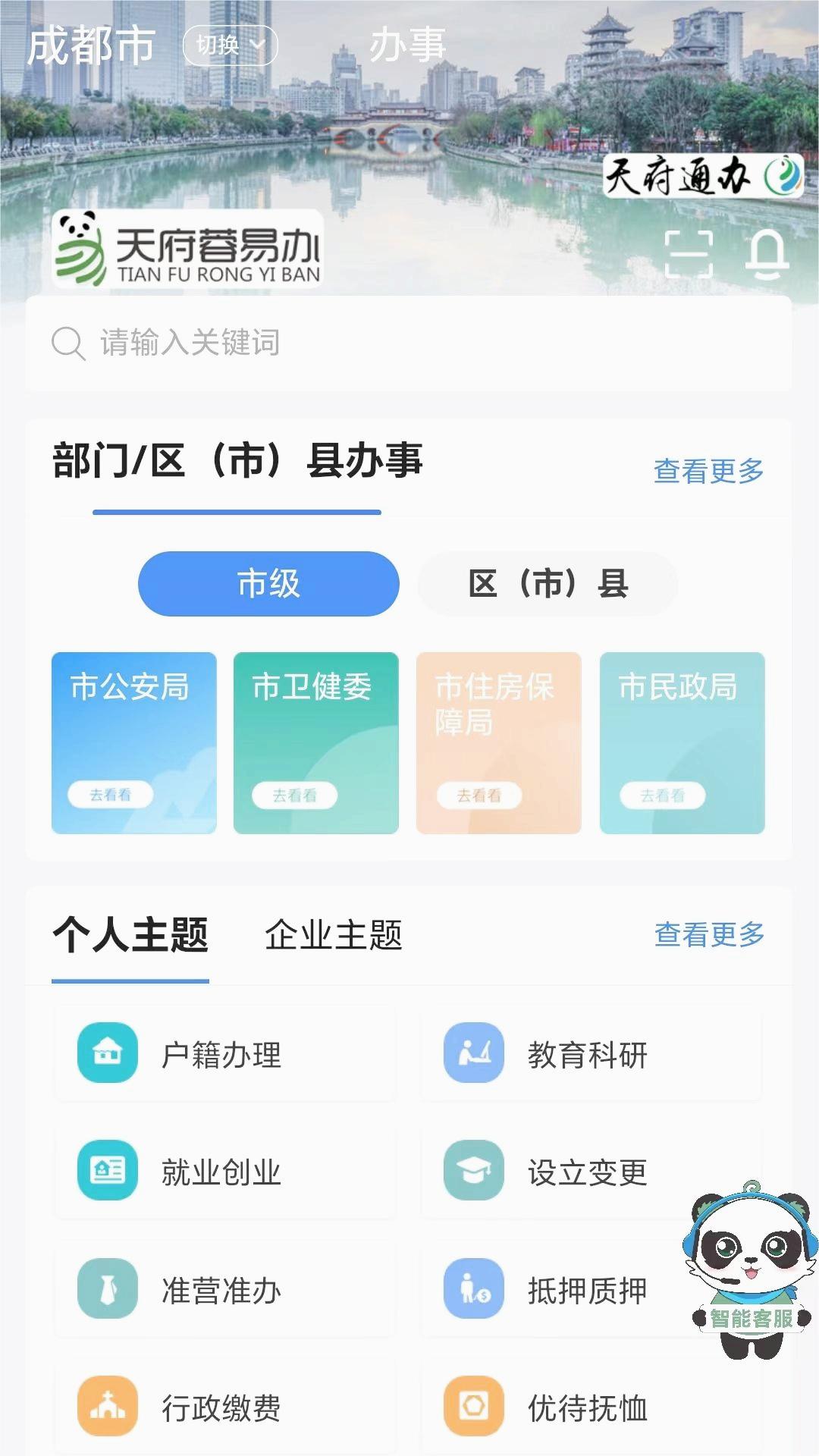The image size is (819, 1456).
Task: Enable the 市级 city level view
Action: (267, 583)
